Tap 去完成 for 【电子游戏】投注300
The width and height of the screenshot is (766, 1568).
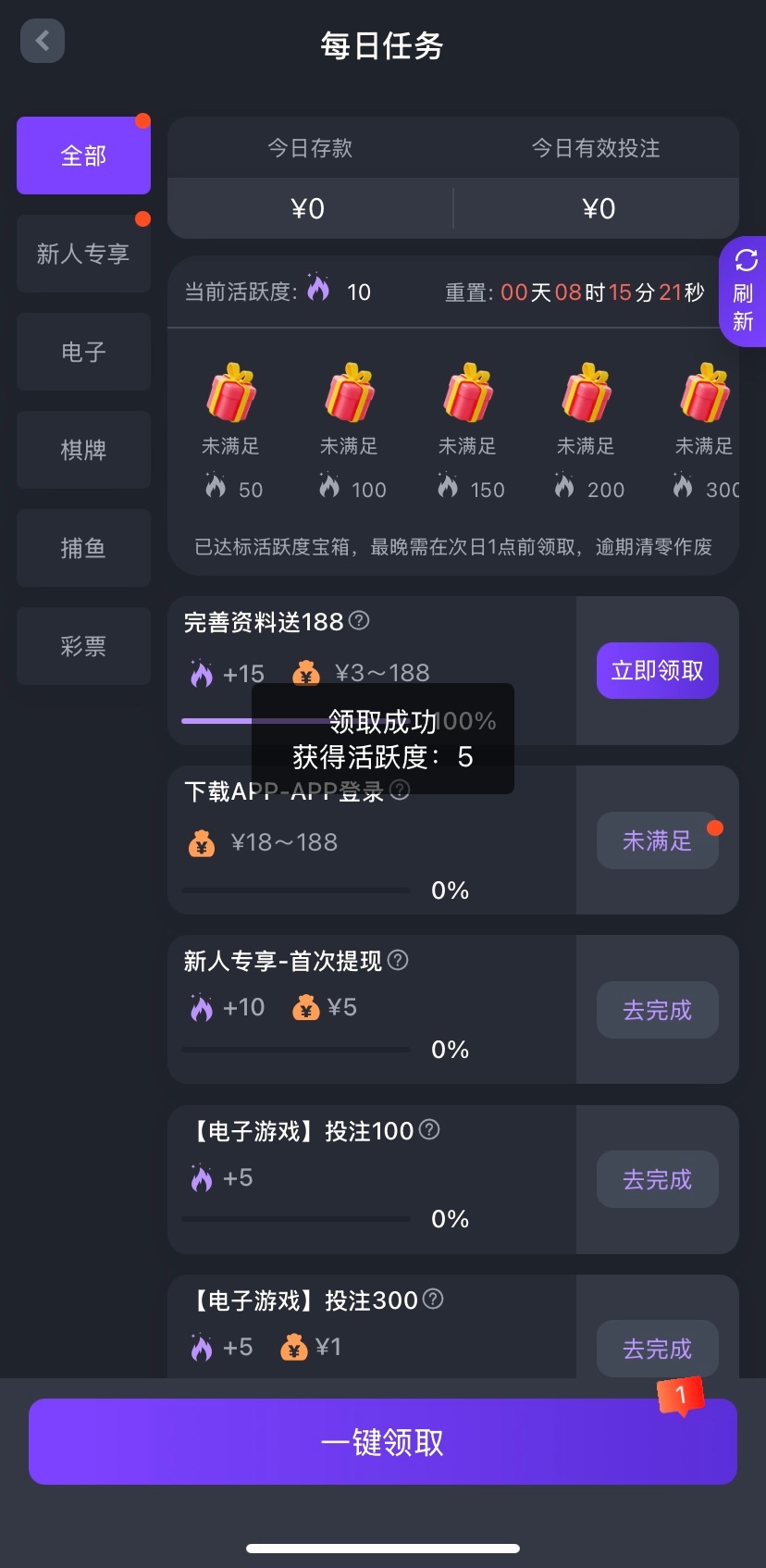[657, 1349]
